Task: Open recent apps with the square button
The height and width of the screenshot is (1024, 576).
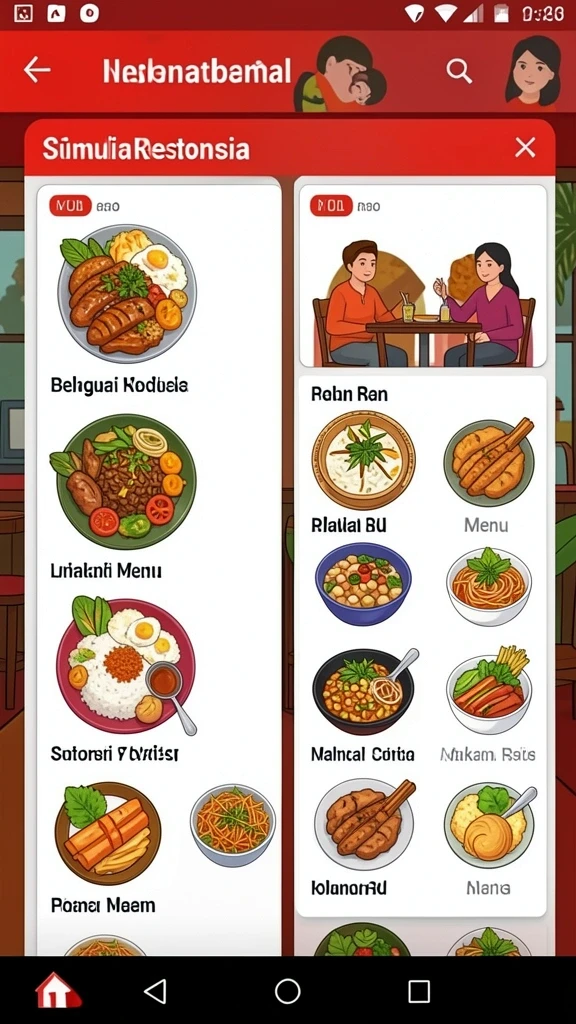Action: (419, 991)
